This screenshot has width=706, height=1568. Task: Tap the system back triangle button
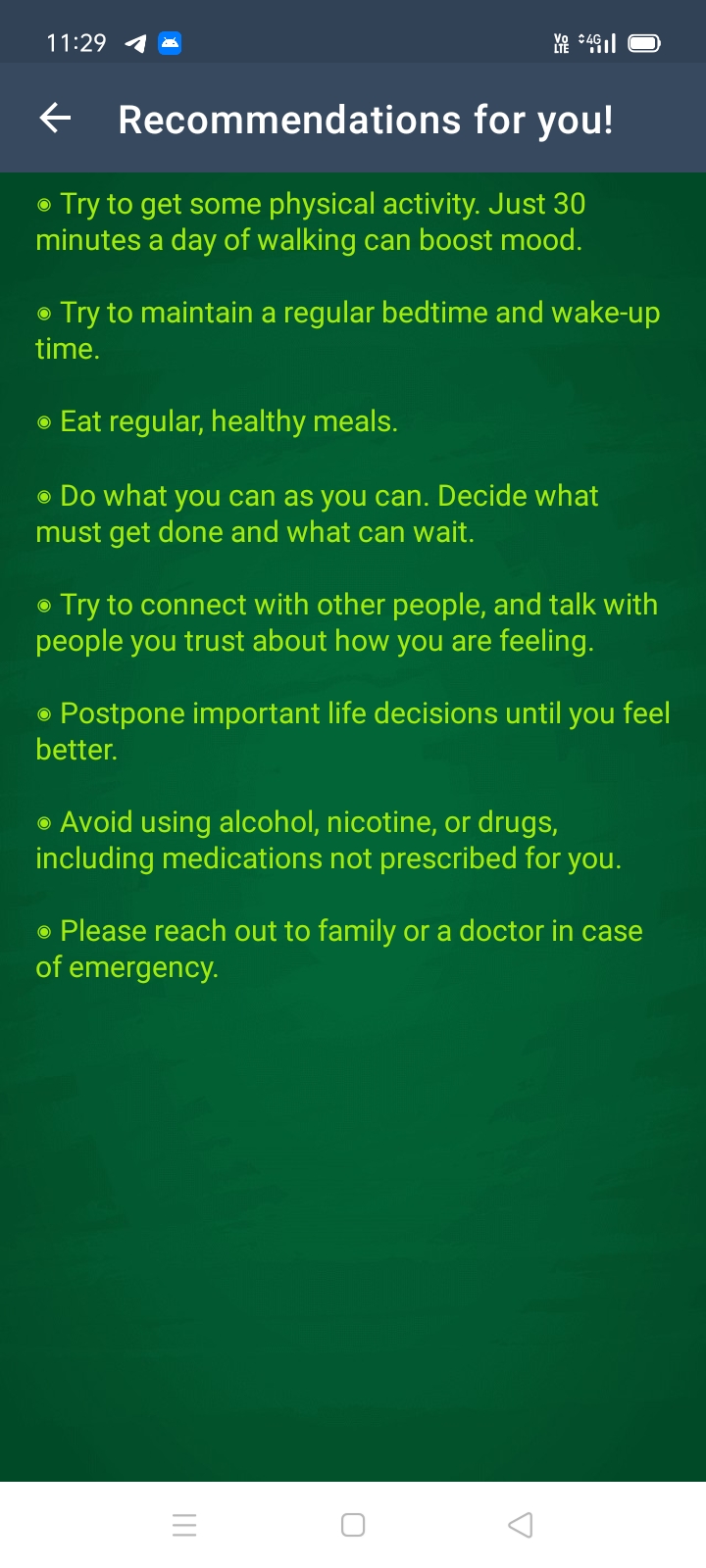[x=521, y=1525]
